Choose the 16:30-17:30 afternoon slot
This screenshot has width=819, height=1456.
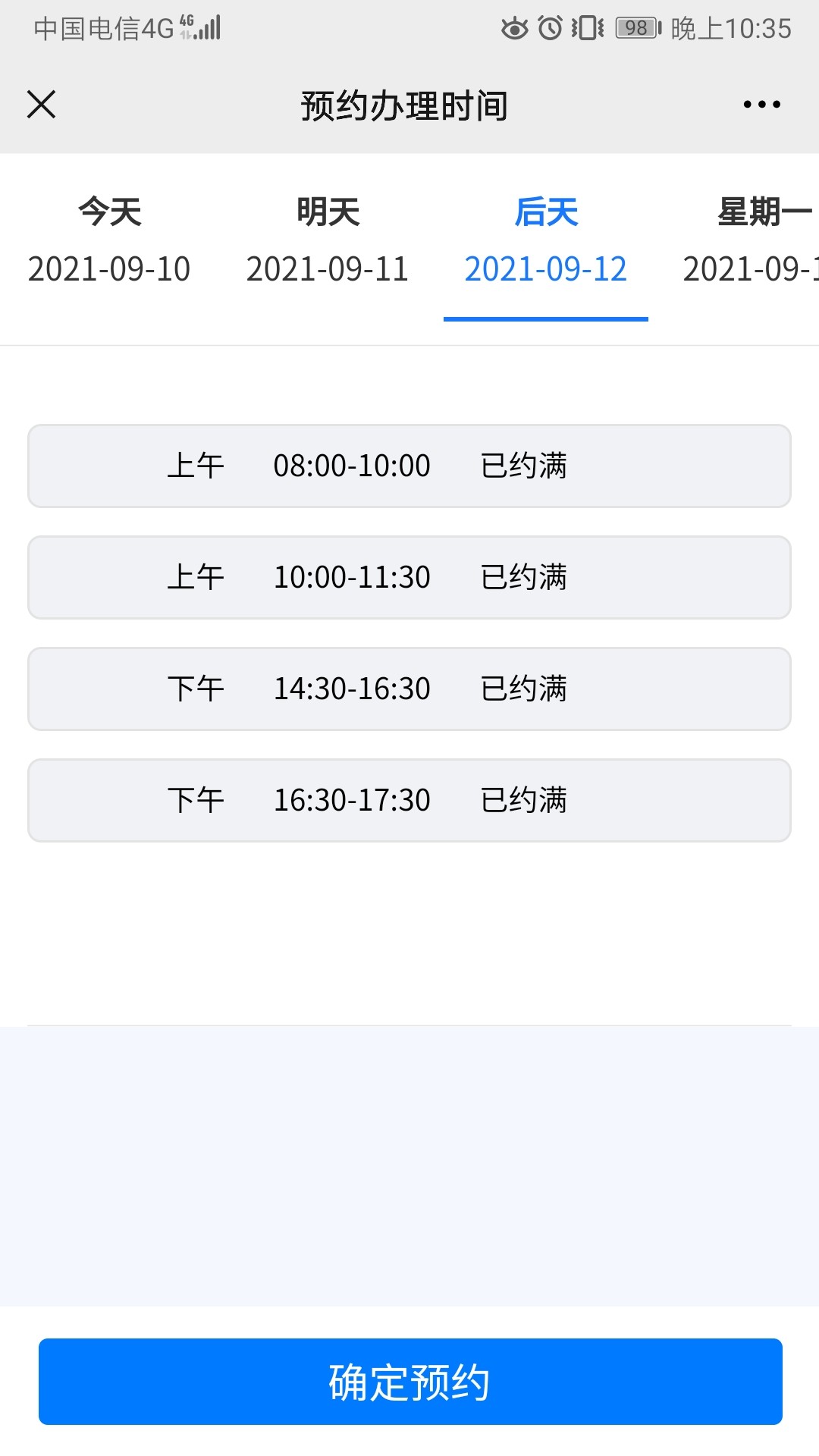pos(409,800)
